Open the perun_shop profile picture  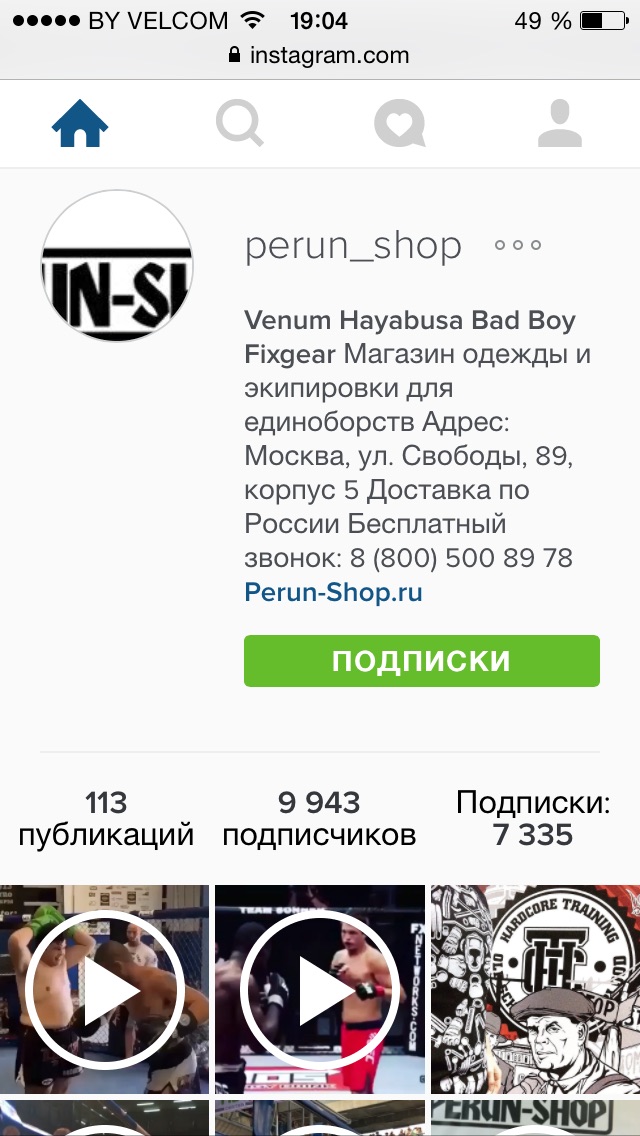click(117, 265)
